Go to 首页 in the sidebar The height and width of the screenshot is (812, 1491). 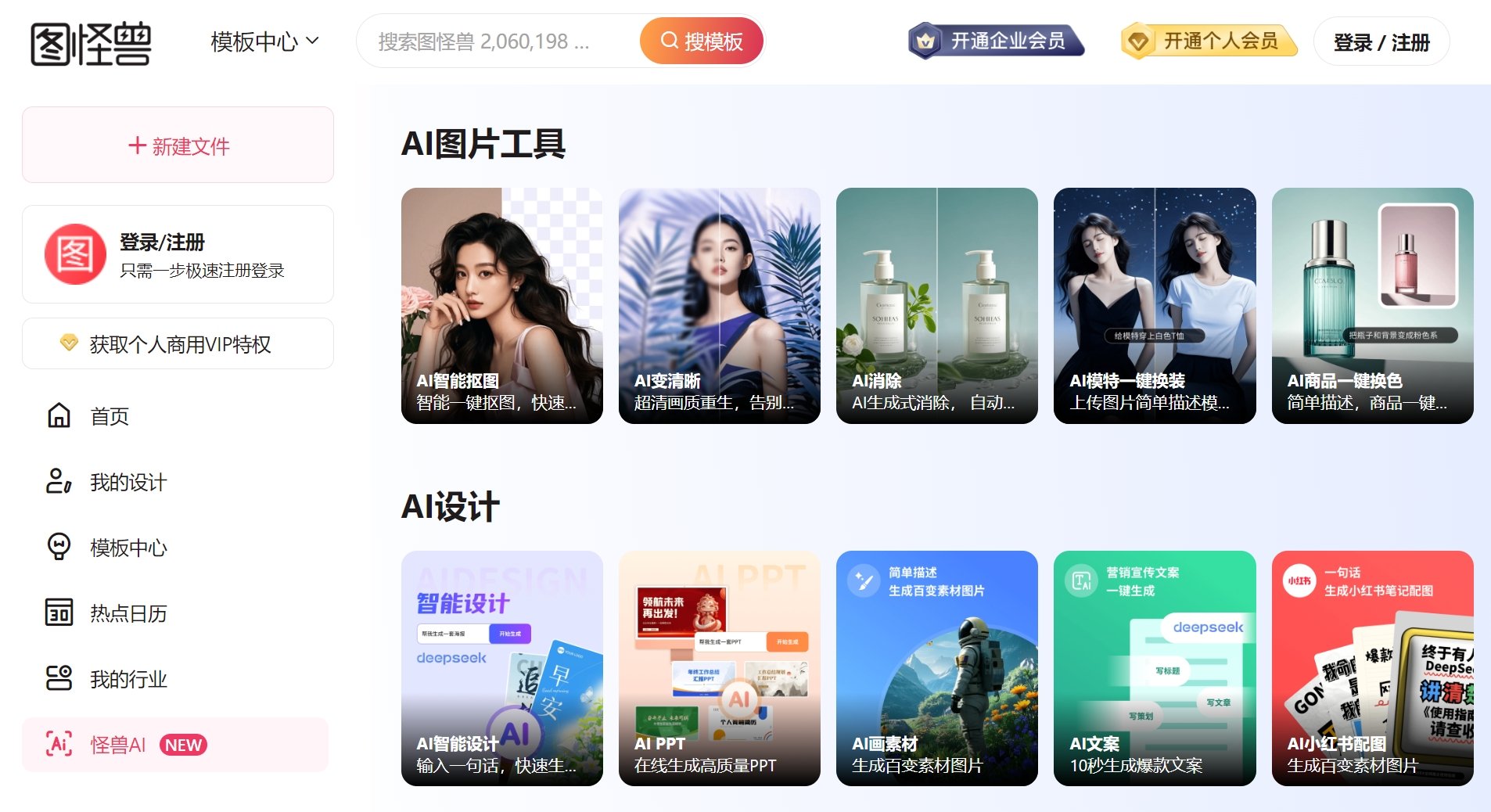[x=109, y=416]
